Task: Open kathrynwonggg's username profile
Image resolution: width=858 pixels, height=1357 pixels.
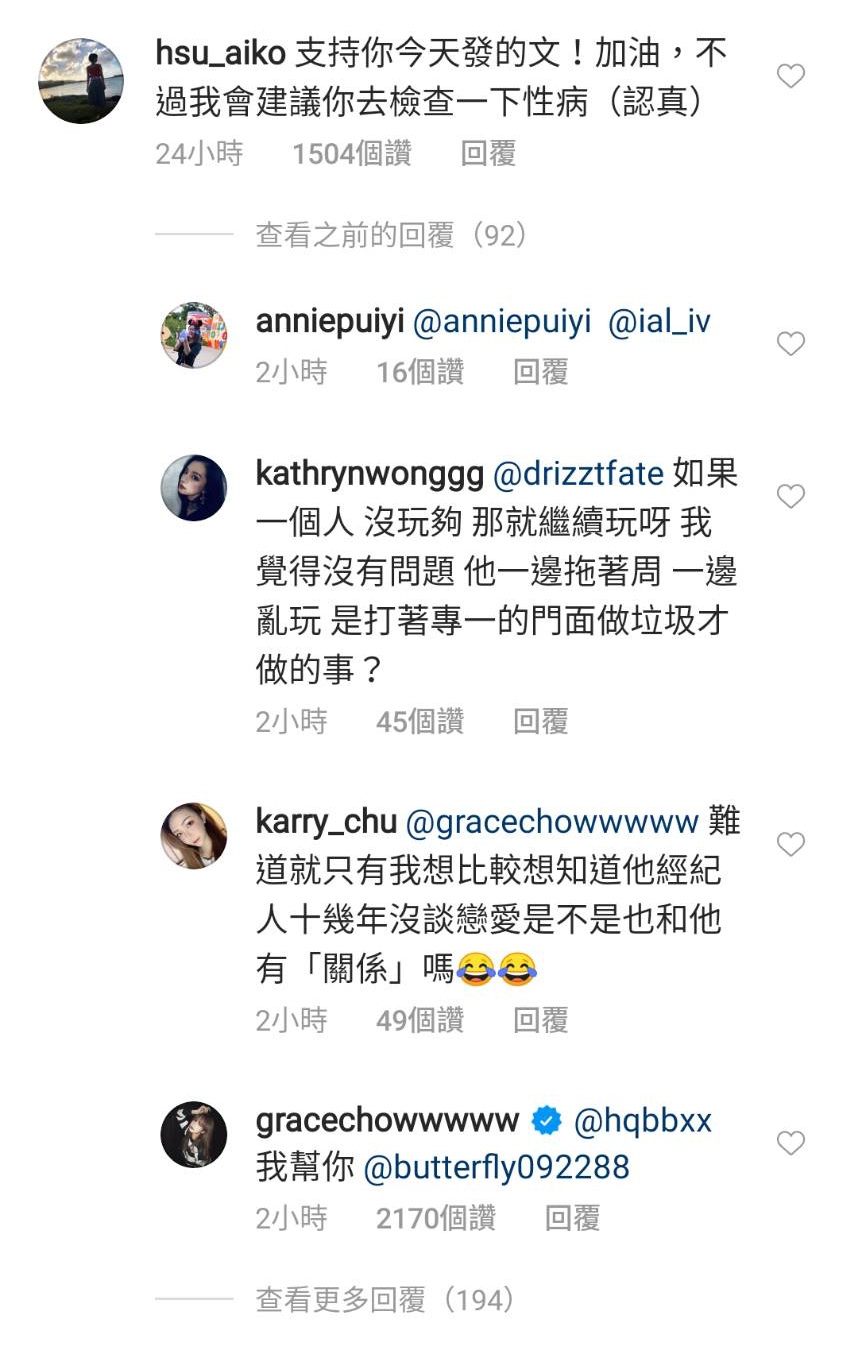Action: point(370,474)
